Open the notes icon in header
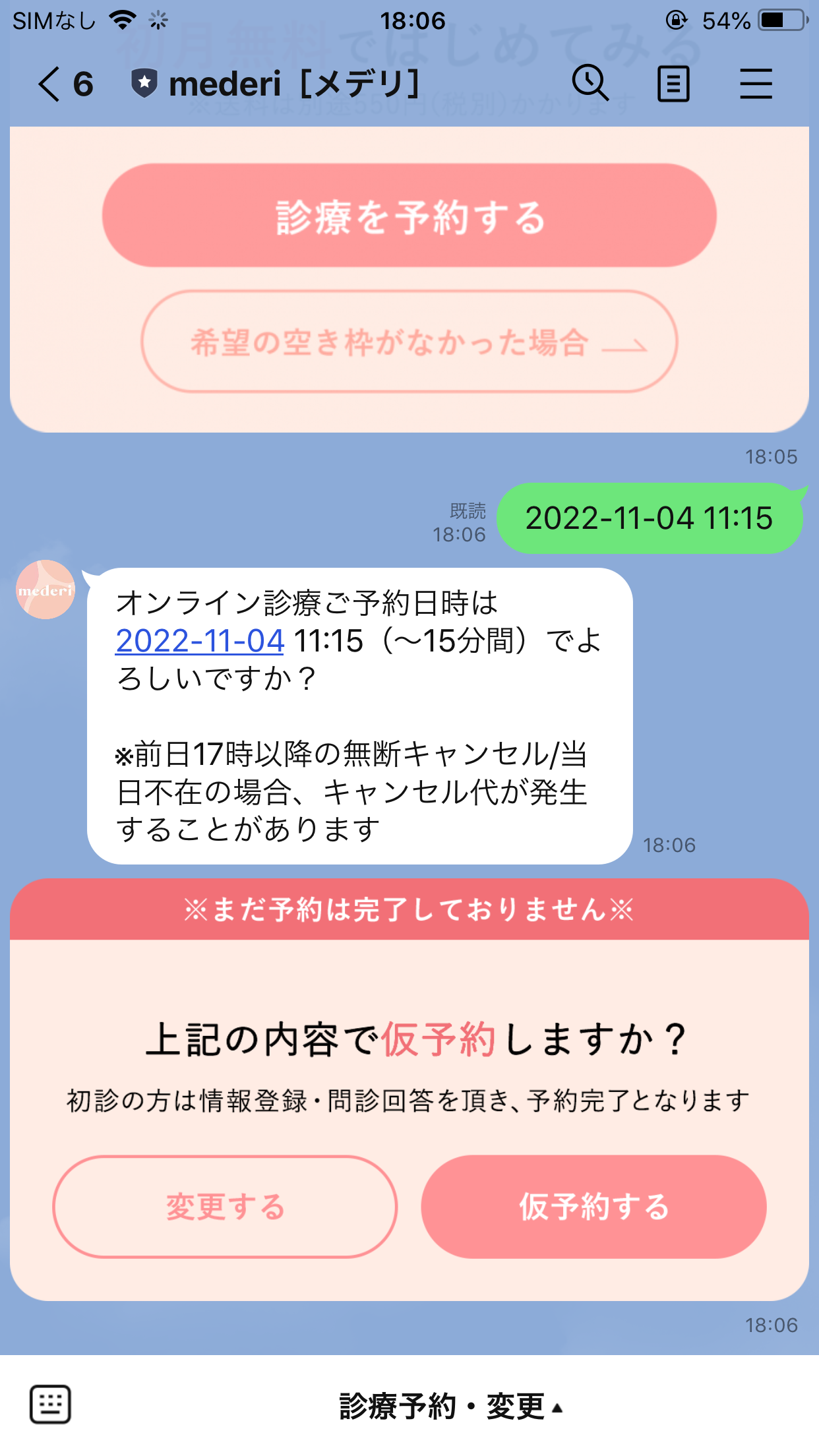This screenshot has height=1456, width=819. pos(673,84)
